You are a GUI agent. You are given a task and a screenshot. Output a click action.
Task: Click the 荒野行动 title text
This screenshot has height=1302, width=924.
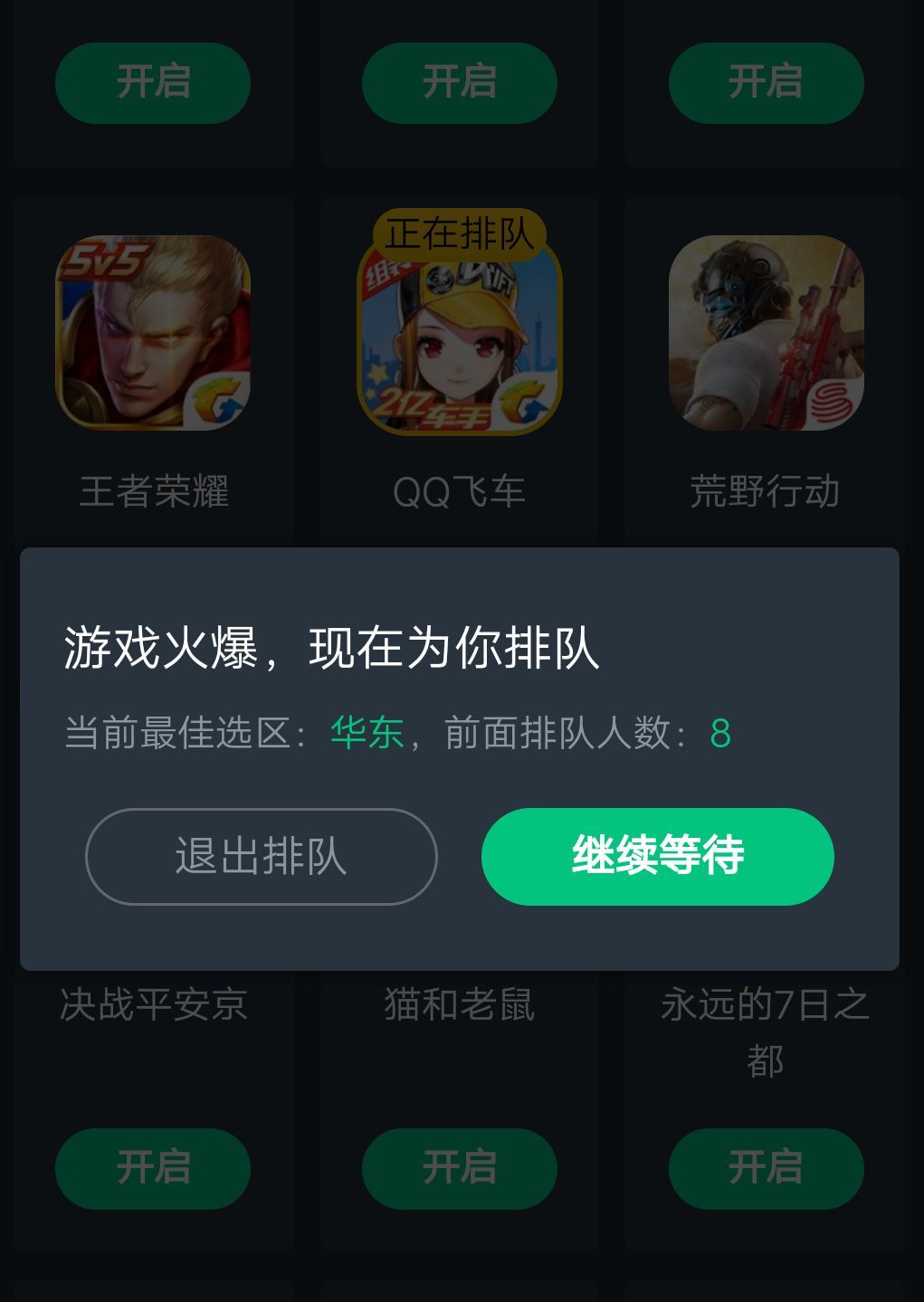[767, 491]
